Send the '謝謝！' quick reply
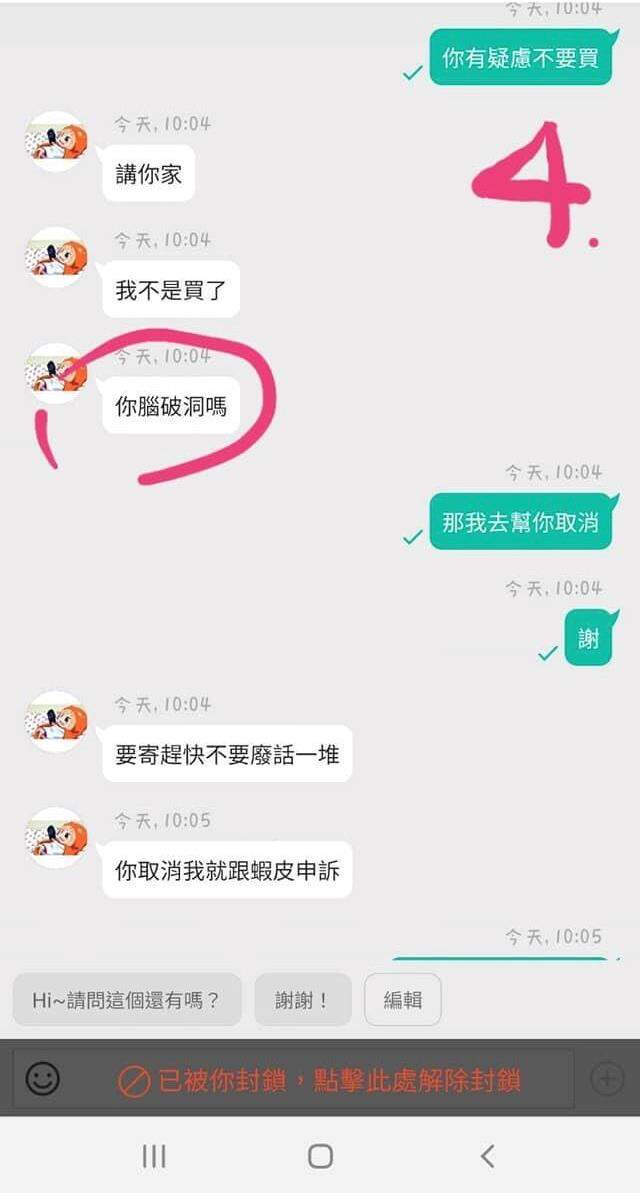 pyautogui.click(x=302, y=999)
